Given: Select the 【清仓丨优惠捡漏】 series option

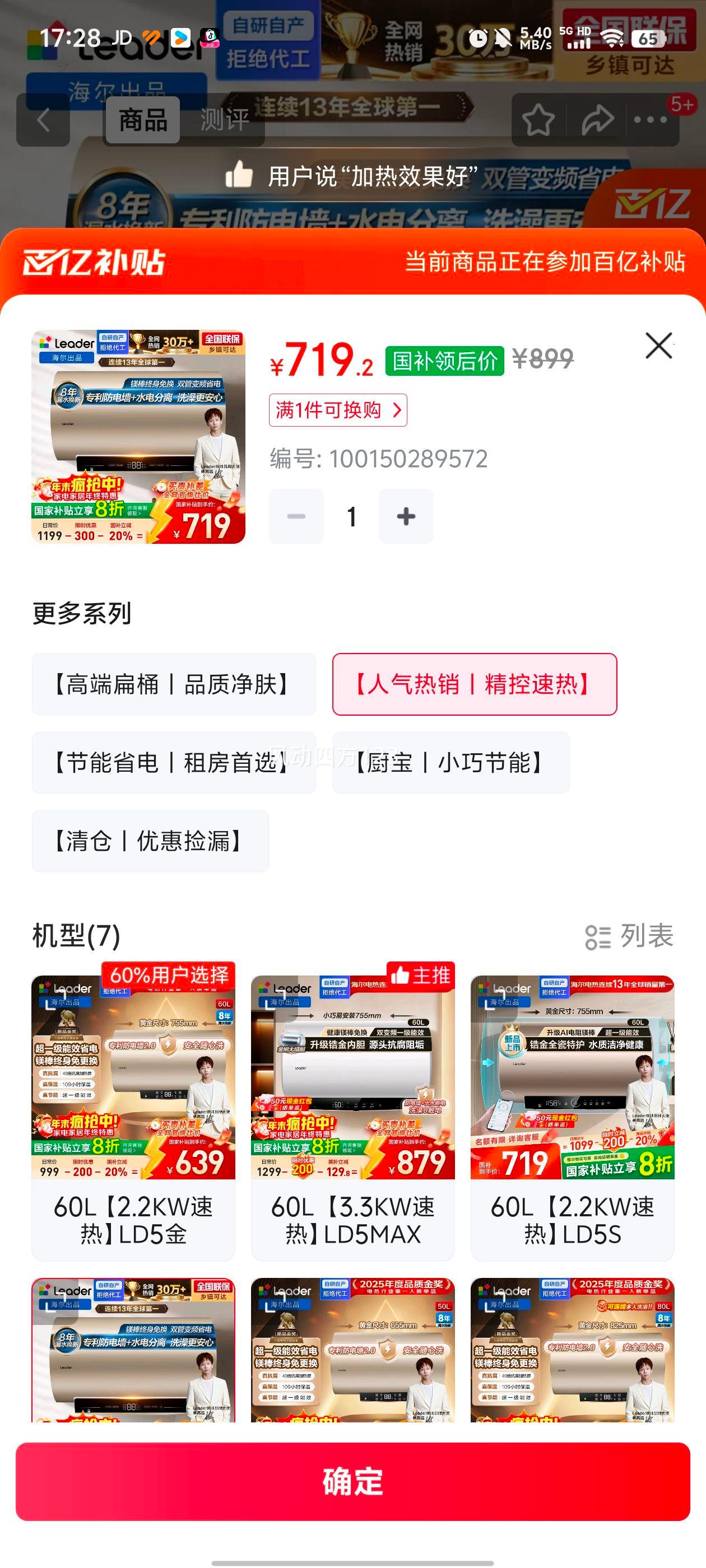Looking at the screenshot, I should coord(149,843).
